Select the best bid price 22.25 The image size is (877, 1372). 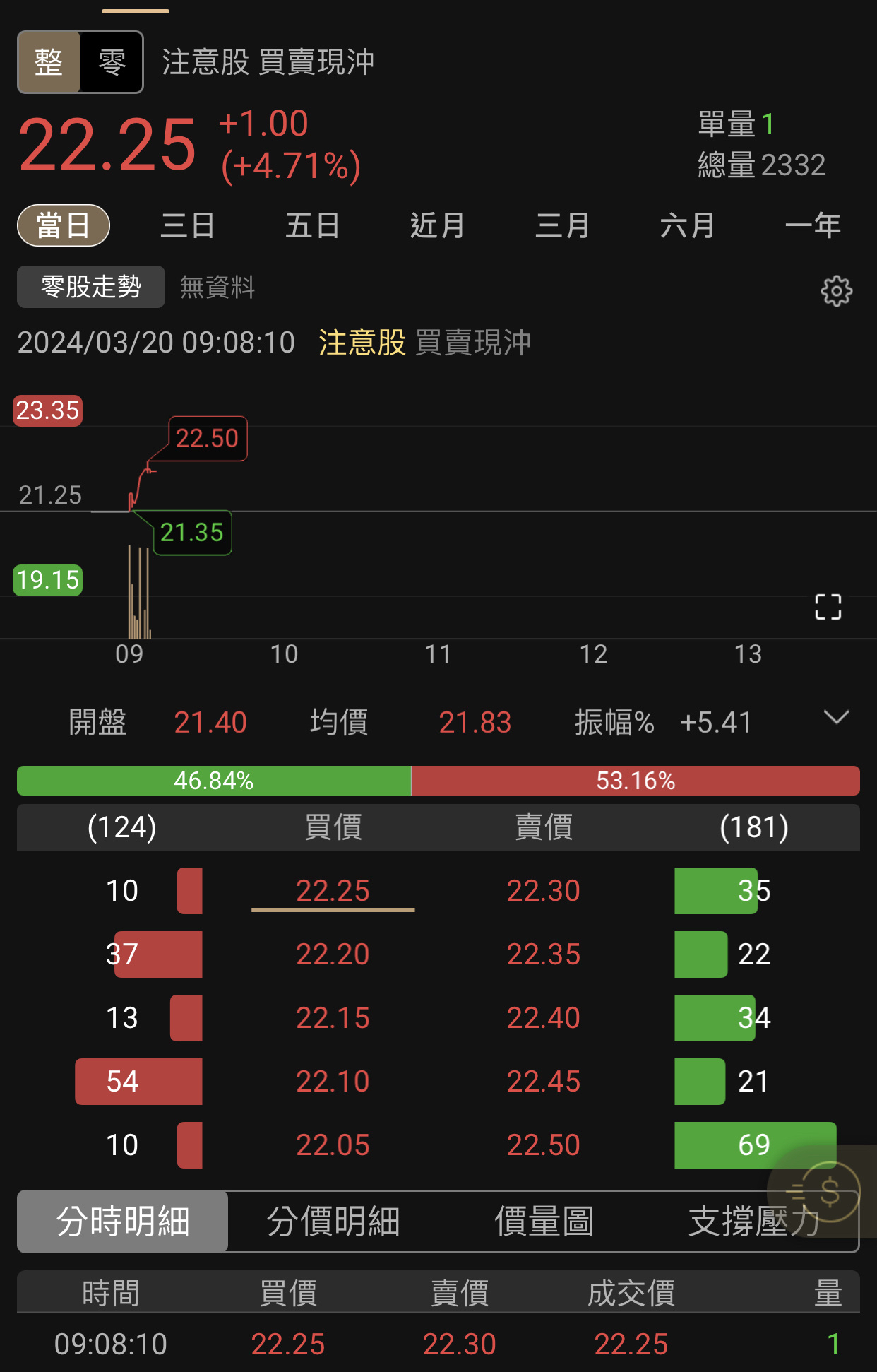333,891
